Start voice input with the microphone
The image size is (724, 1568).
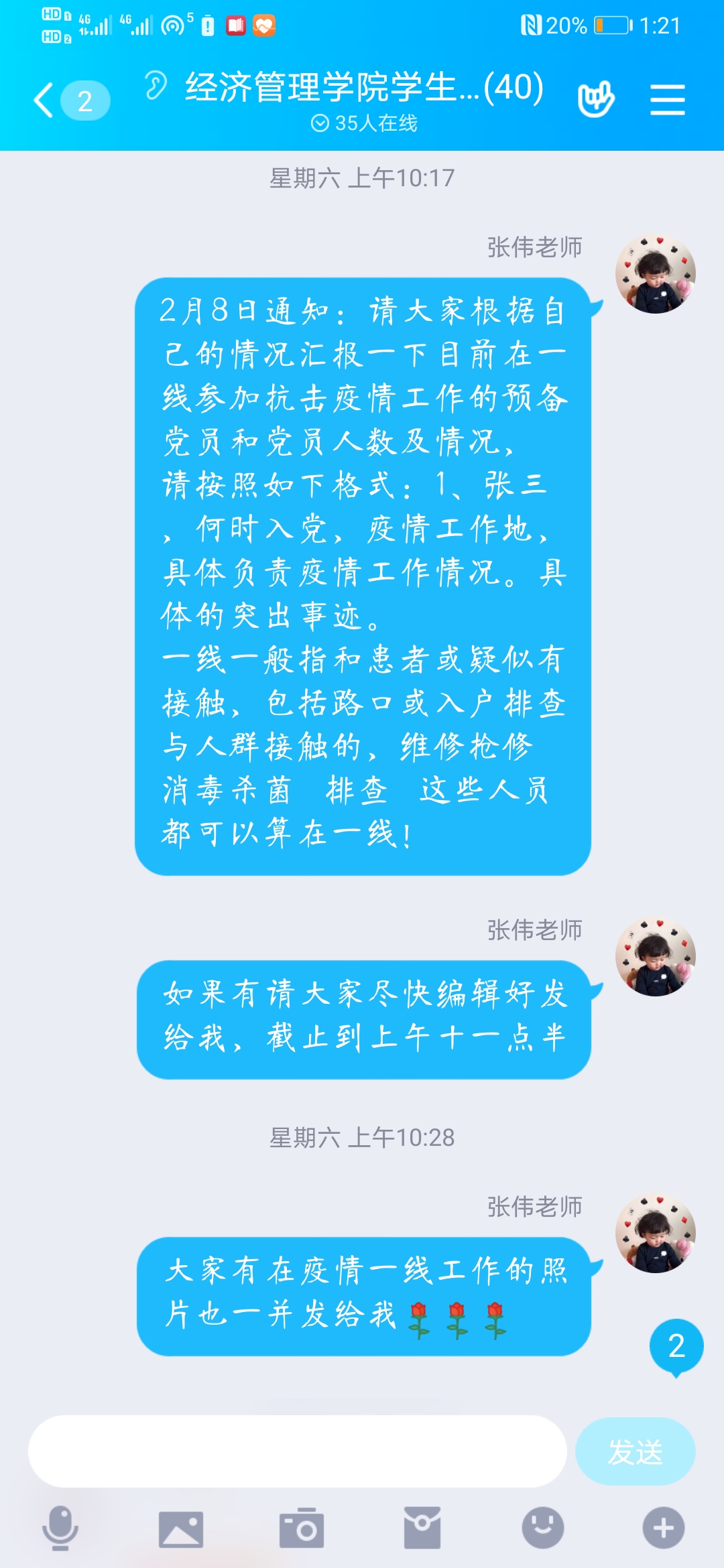(60, 1528)
